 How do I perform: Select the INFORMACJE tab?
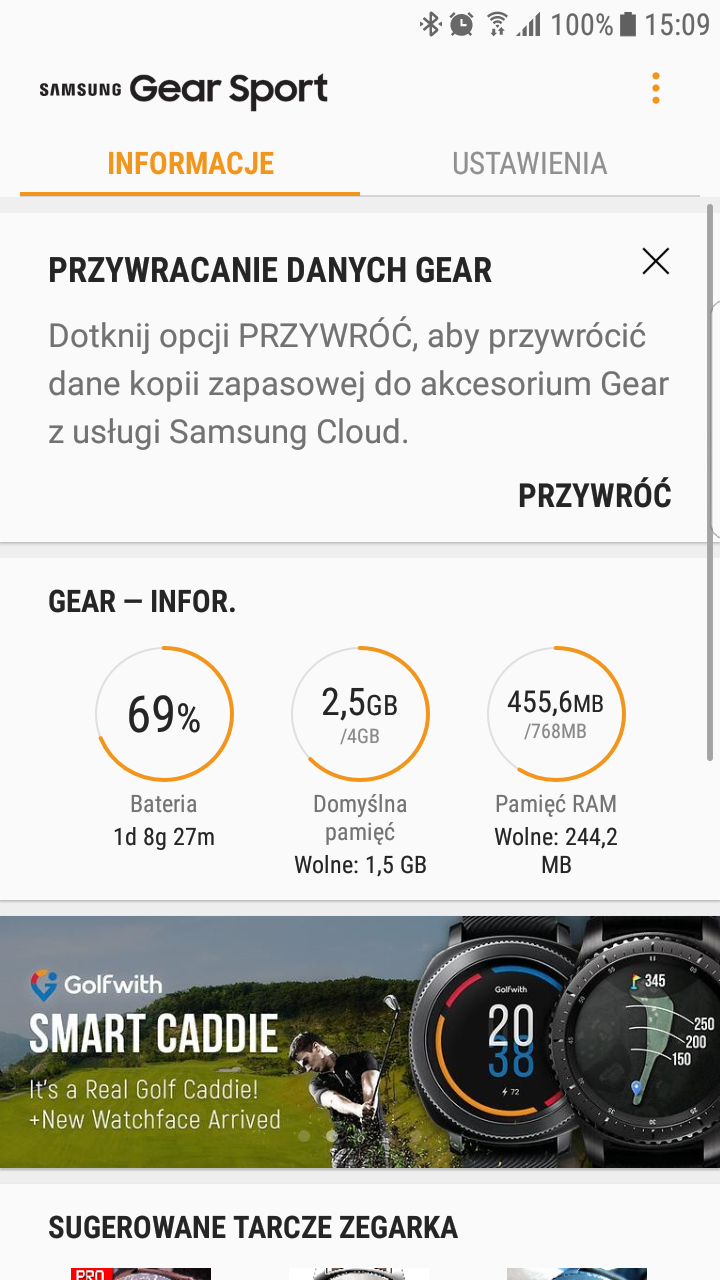point(190,163)
